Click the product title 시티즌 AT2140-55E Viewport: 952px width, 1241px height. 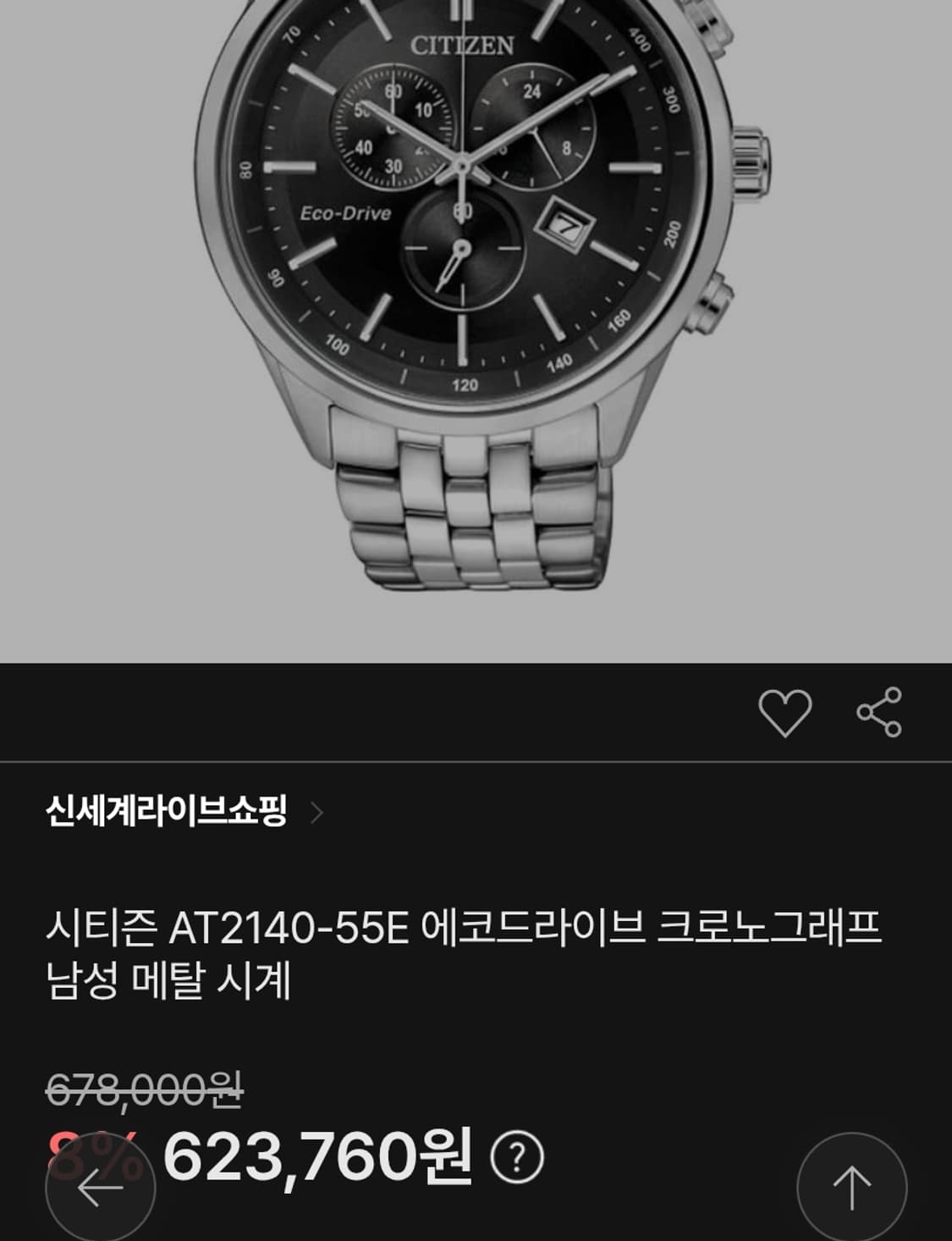[465, 948]
